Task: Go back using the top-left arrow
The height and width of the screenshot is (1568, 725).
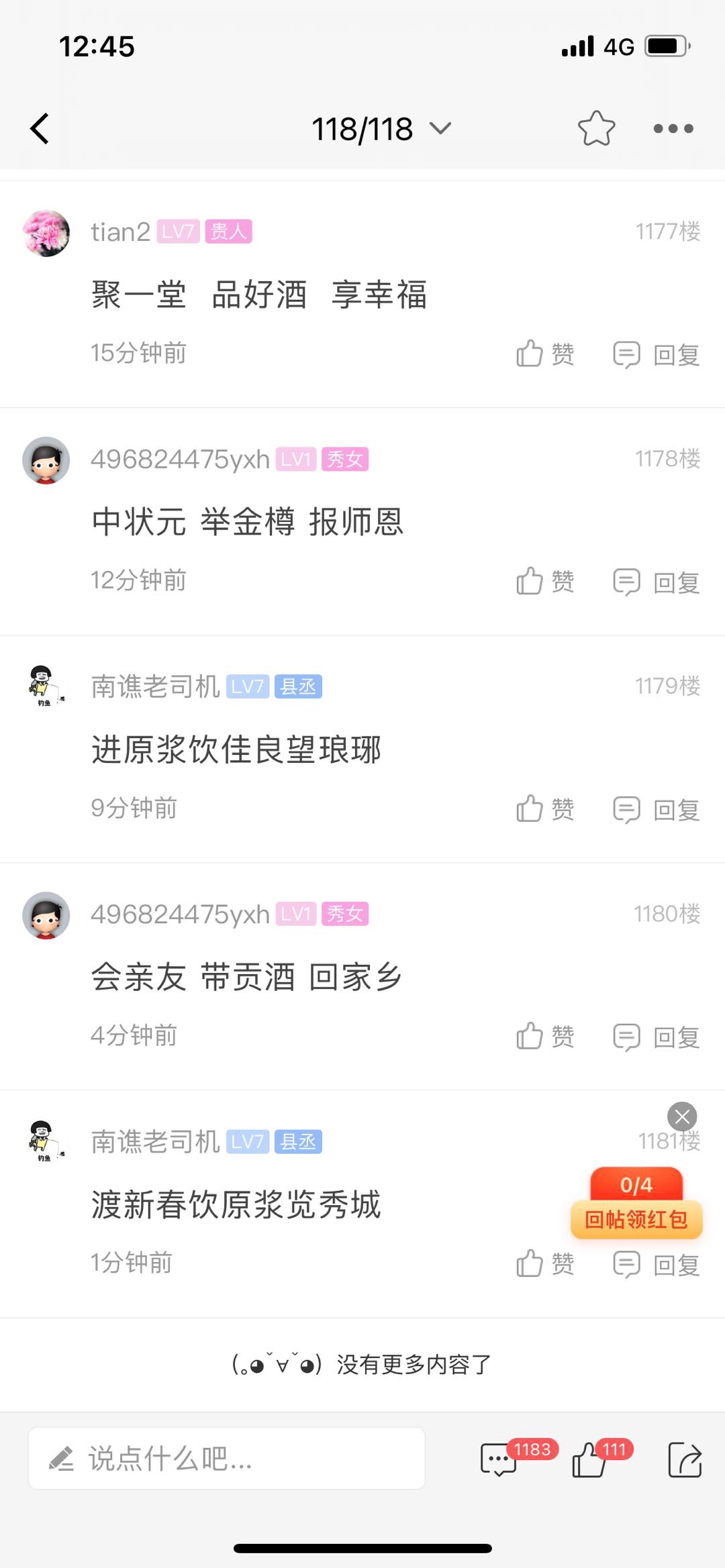Action: pos(40,128)
